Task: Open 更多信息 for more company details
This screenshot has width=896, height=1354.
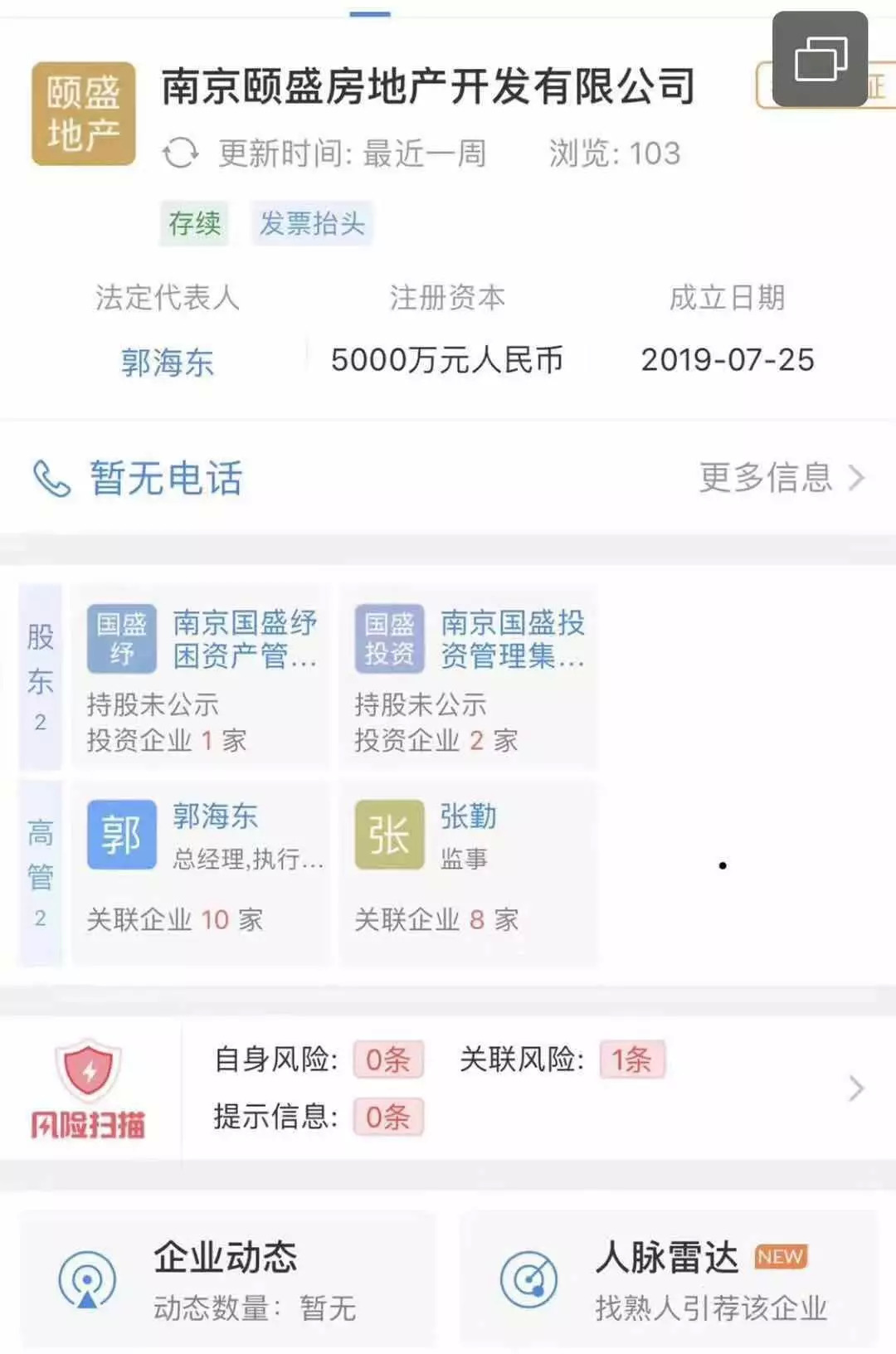Action: (781, 478)
